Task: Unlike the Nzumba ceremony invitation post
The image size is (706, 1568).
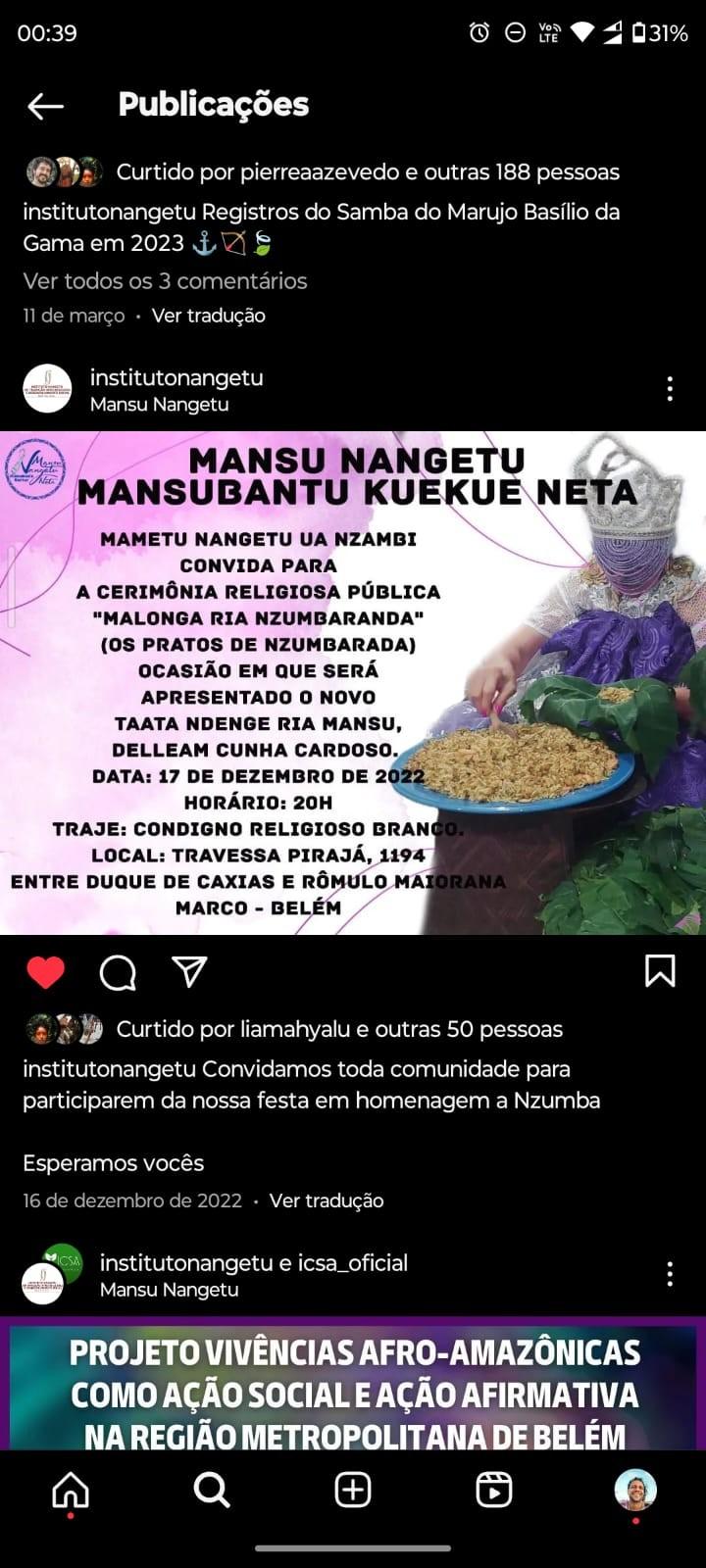Action: (45, 972)
